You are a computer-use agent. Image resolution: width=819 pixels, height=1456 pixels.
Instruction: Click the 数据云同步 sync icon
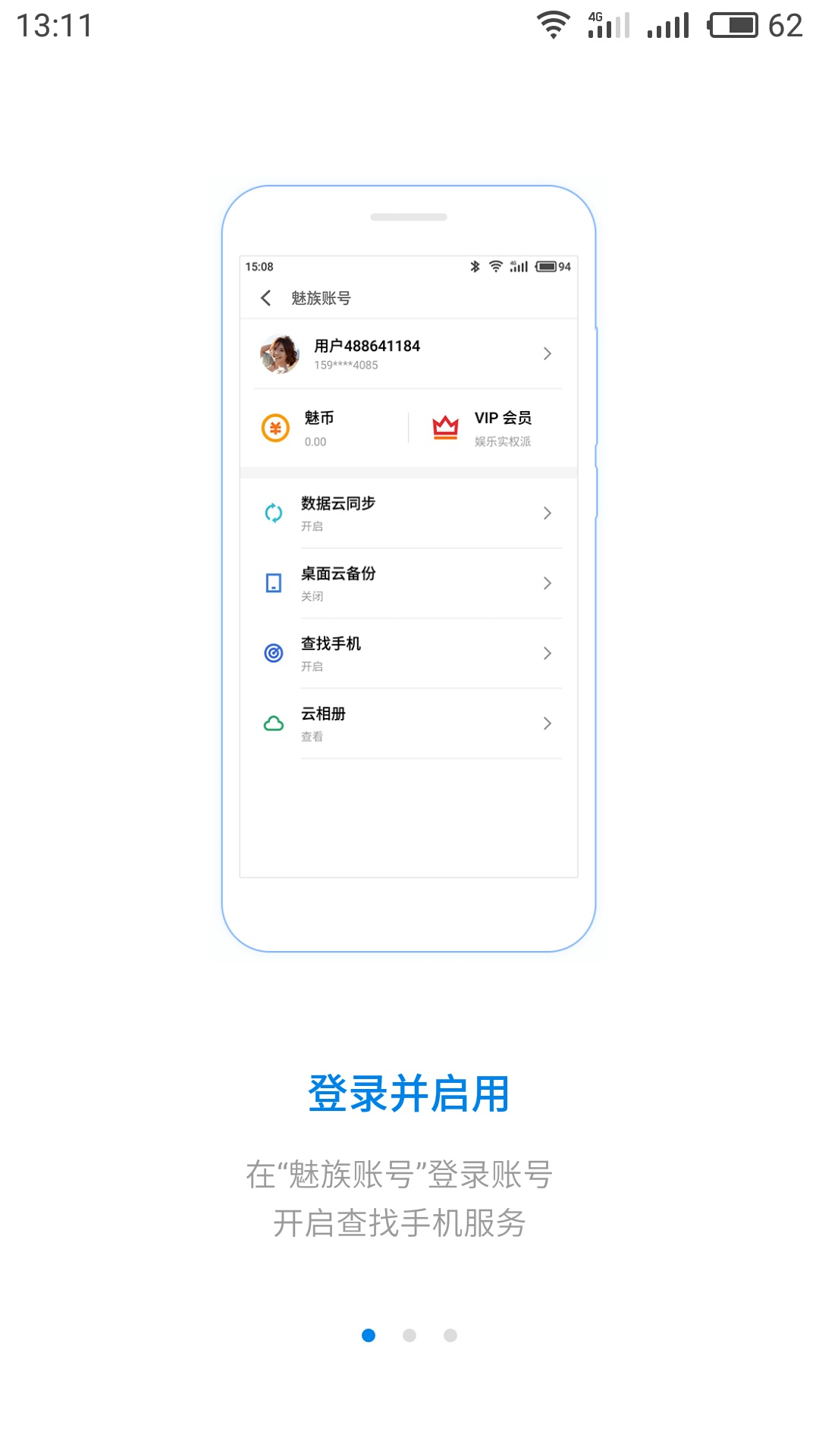(x=274, y=513)
